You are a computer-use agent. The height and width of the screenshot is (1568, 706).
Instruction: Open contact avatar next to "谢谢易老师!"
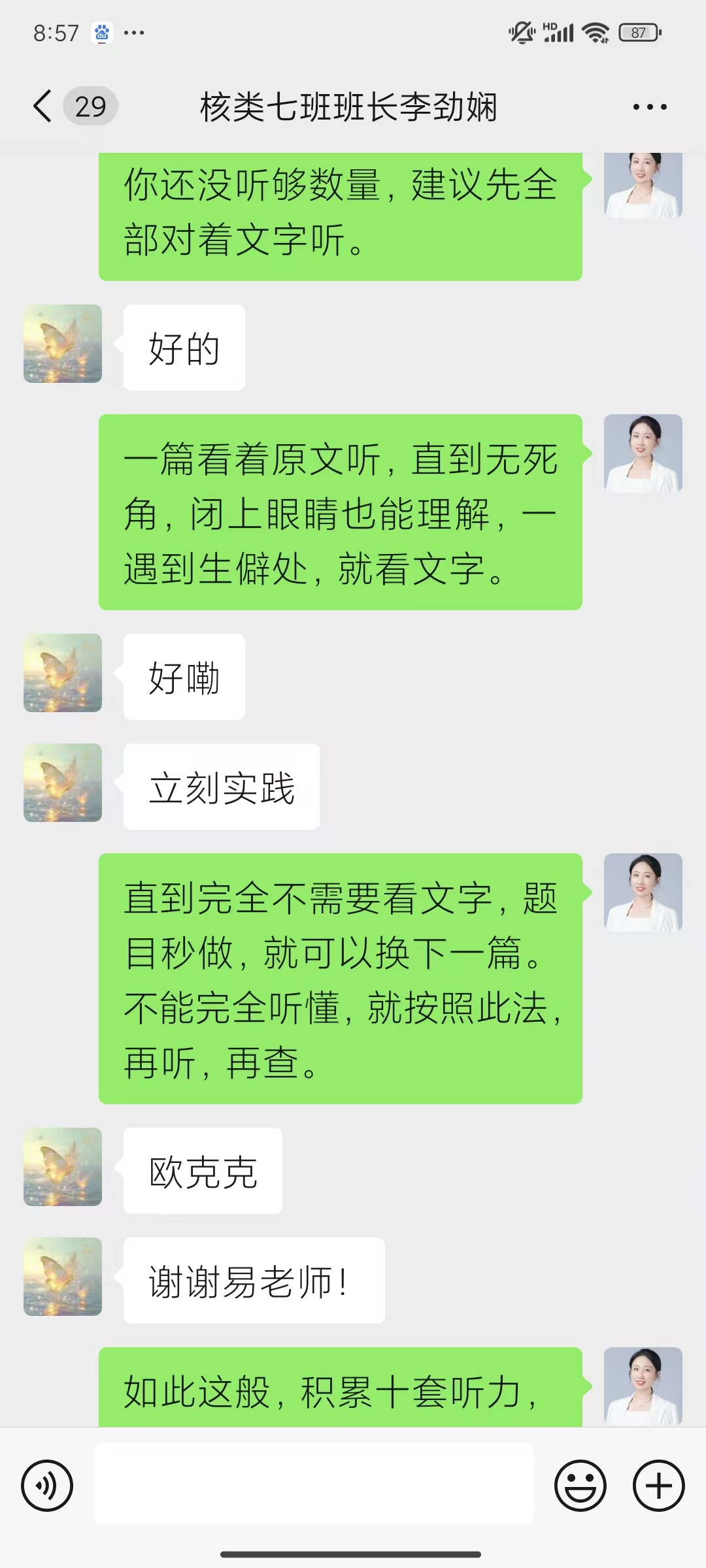click(x=63, y=1277)
